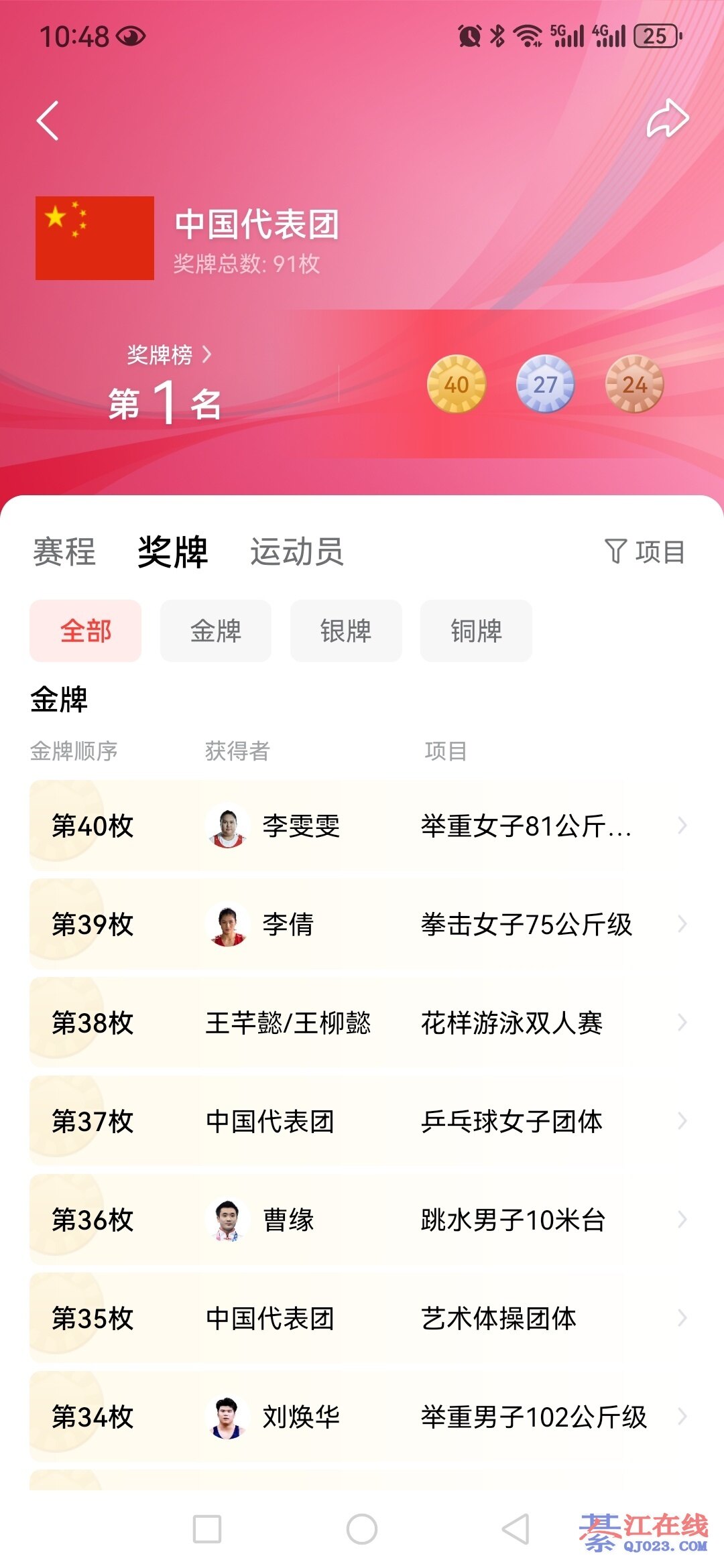Go back using the top-left arrow
Viewport: 724px width, 1568px height.
pyautogui.click(x=48, y=121)
